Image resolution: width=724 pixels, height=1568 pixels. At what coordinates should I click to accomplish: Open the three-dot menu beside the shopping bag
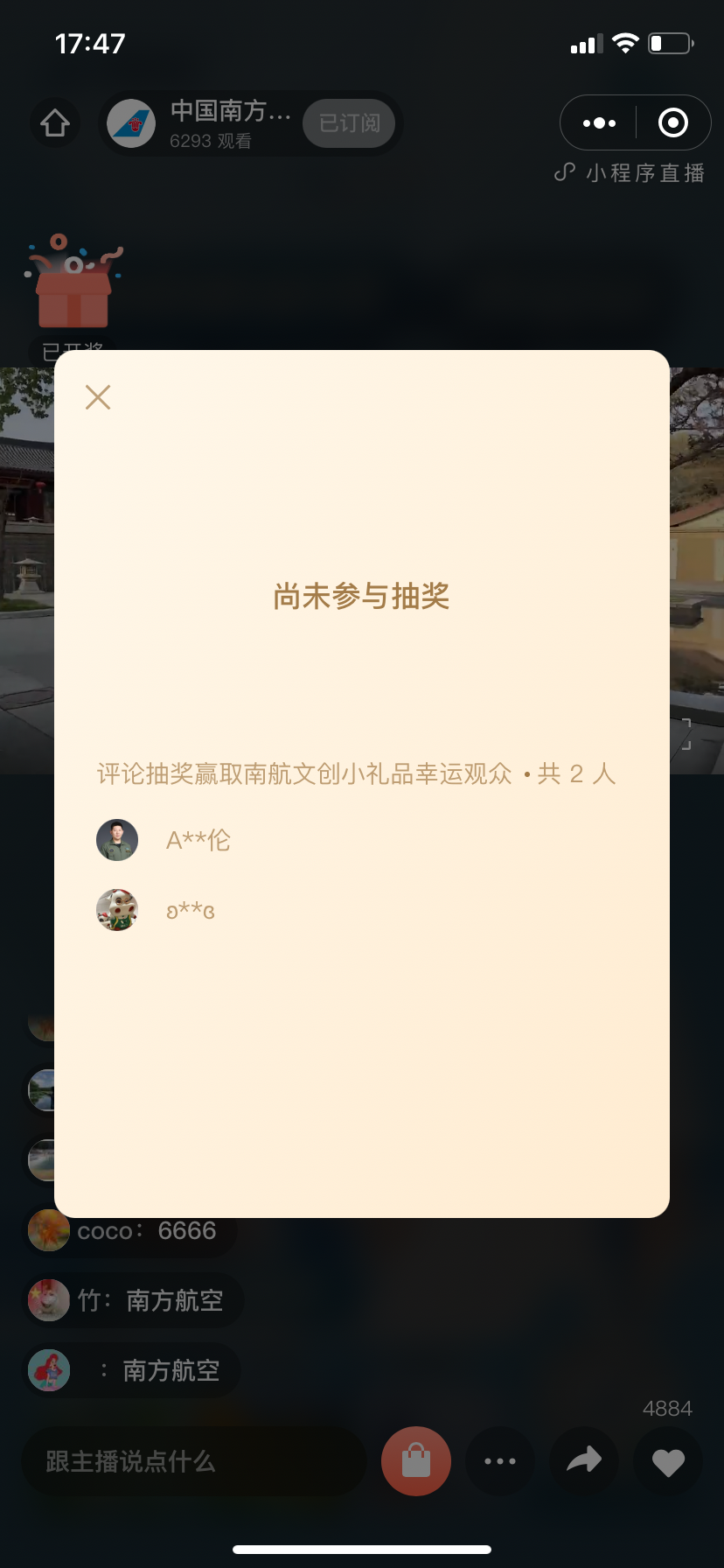pos(500,1461)
